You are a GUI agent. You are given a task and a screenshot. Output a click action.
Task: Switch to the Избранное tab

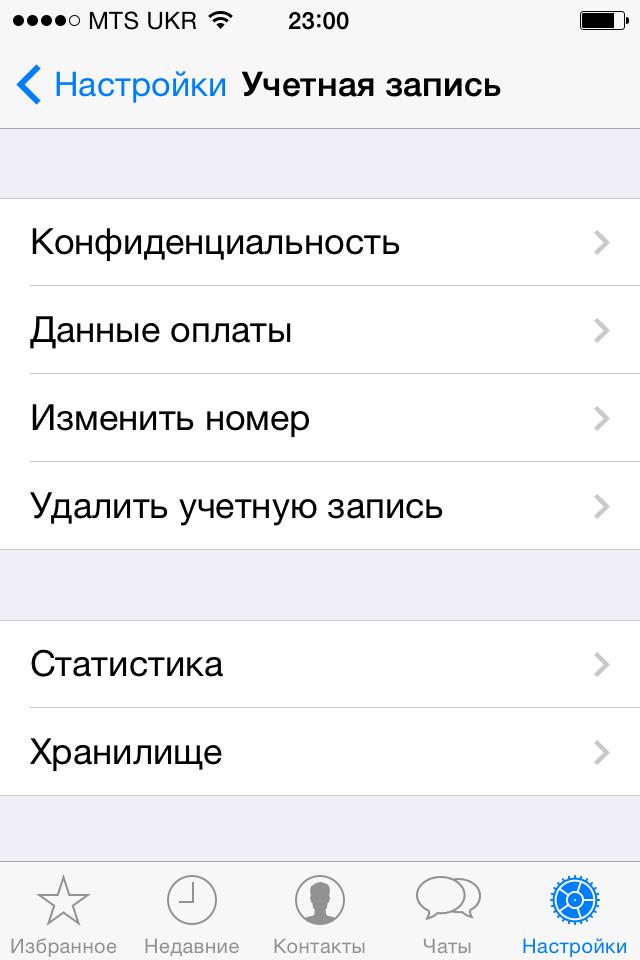pos(64,912)
